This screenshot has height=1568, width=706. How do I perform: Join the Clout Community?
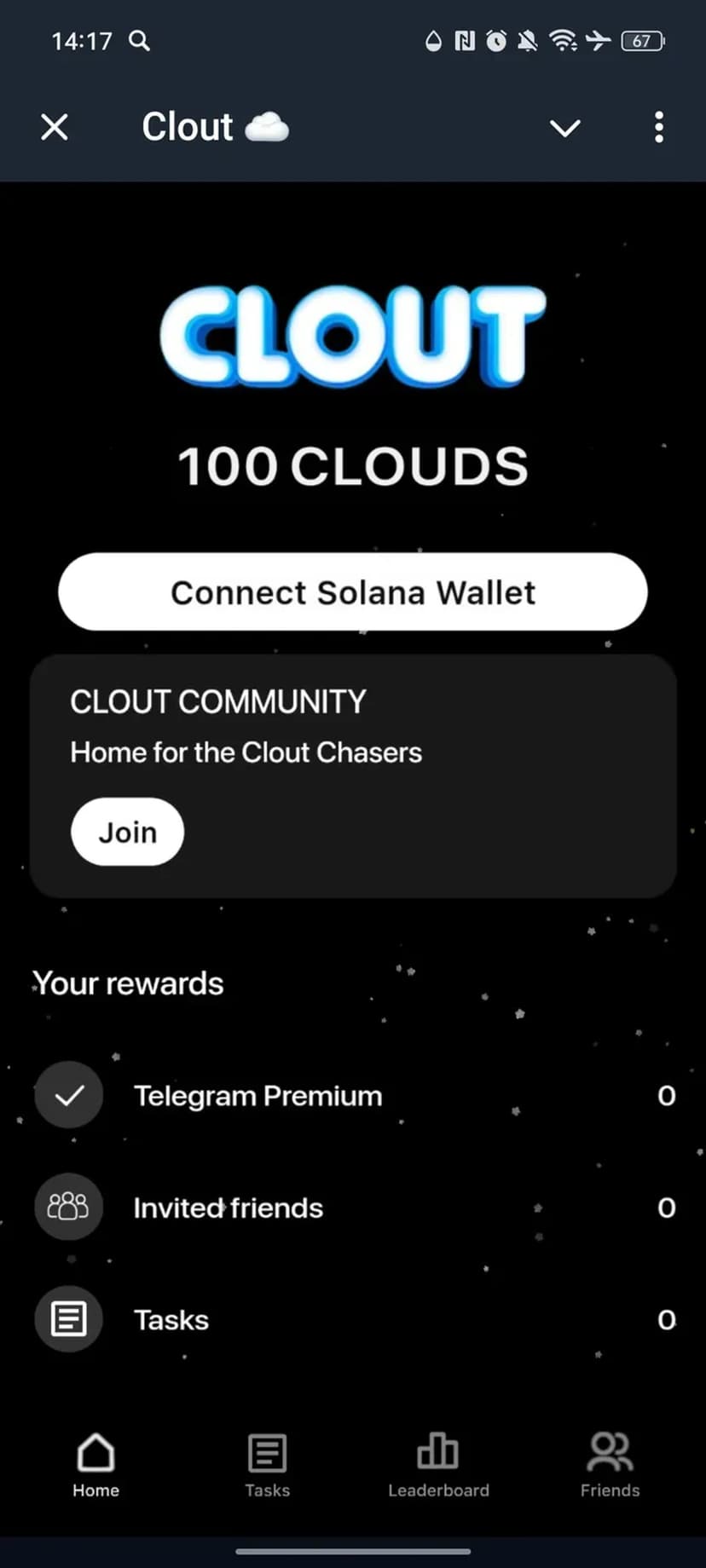(x=127, y=832)
